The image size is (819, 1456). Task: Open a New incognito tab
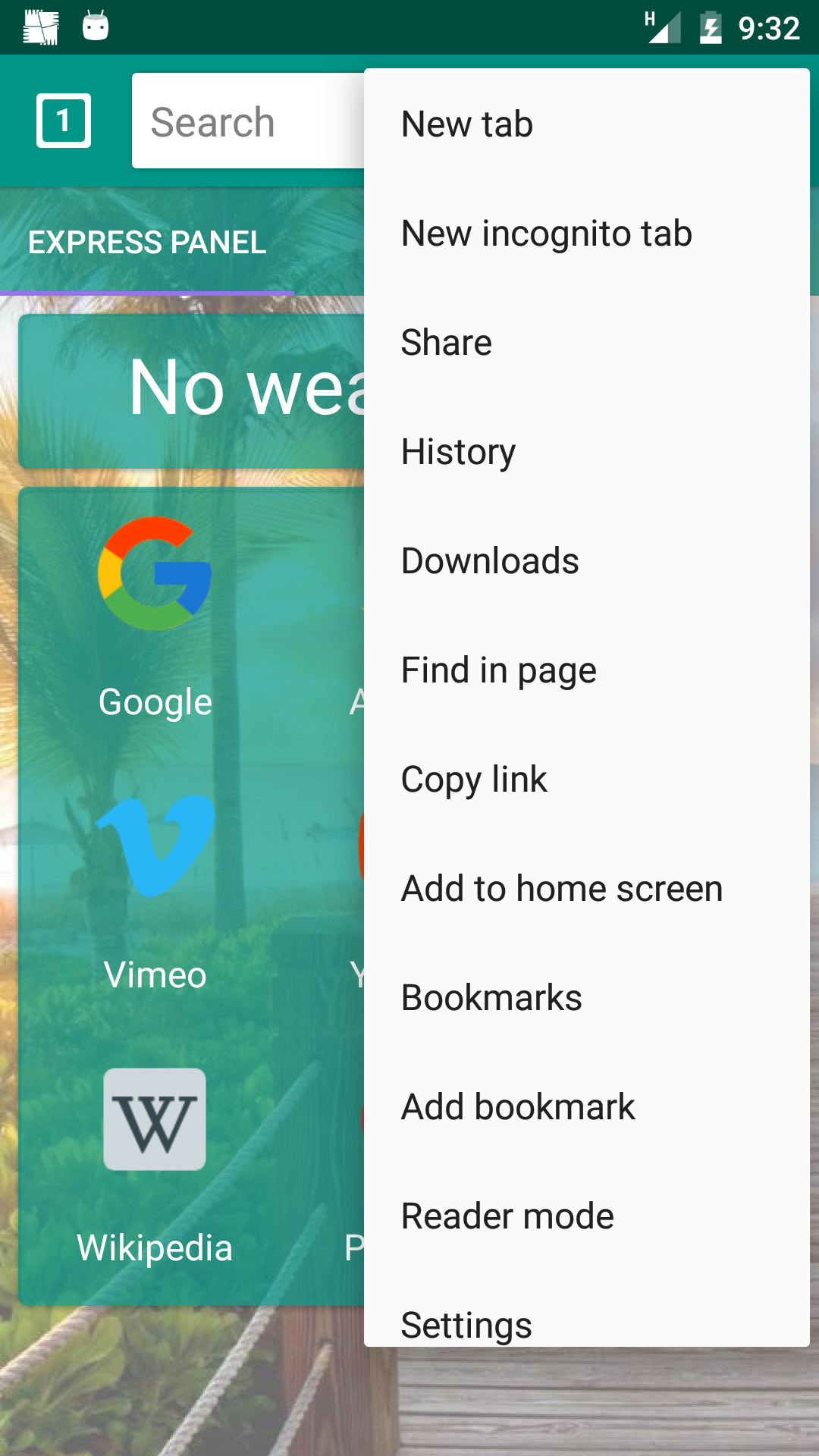click(546, 232)
